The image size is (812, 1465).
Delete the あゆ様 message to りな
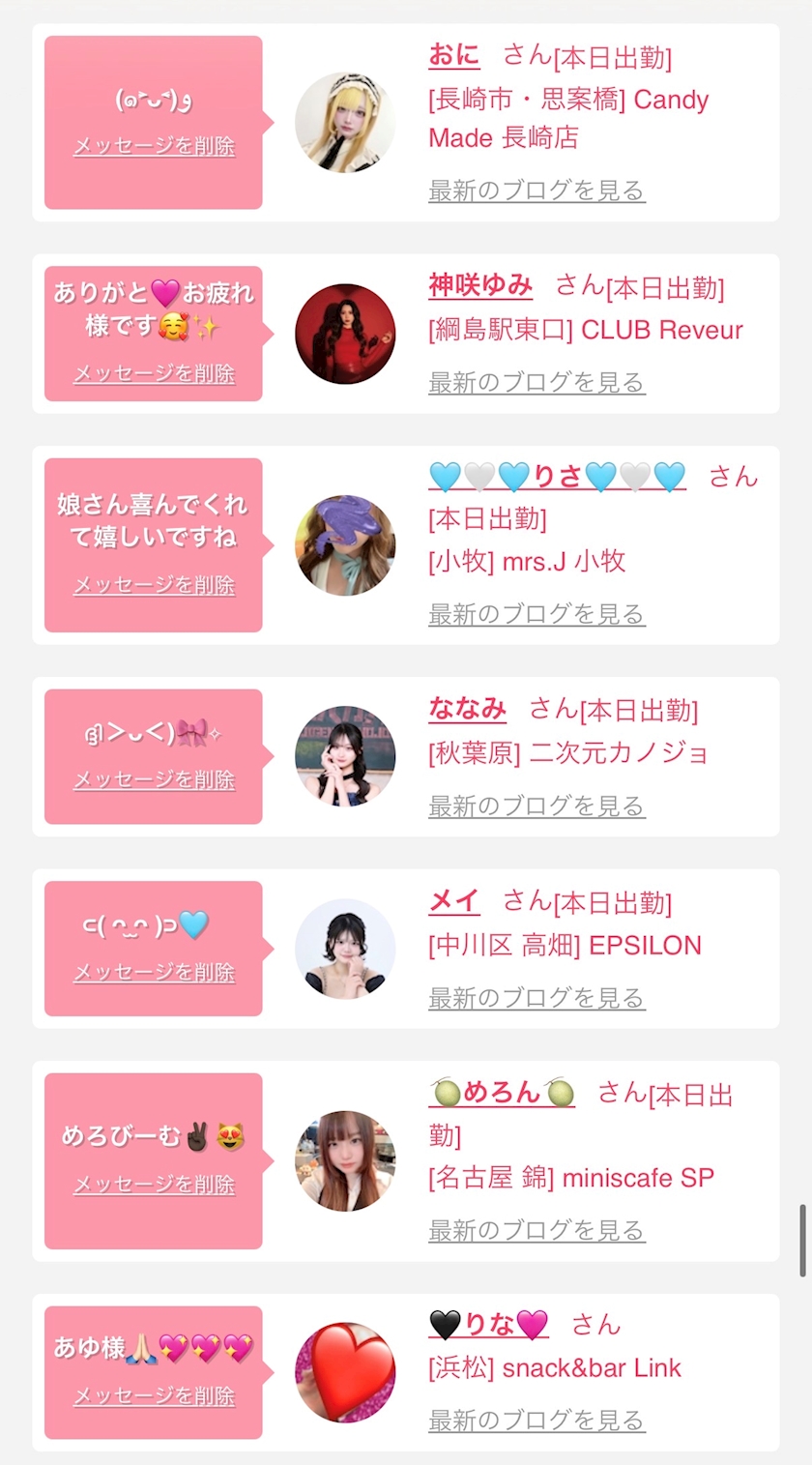point(155,1396)
